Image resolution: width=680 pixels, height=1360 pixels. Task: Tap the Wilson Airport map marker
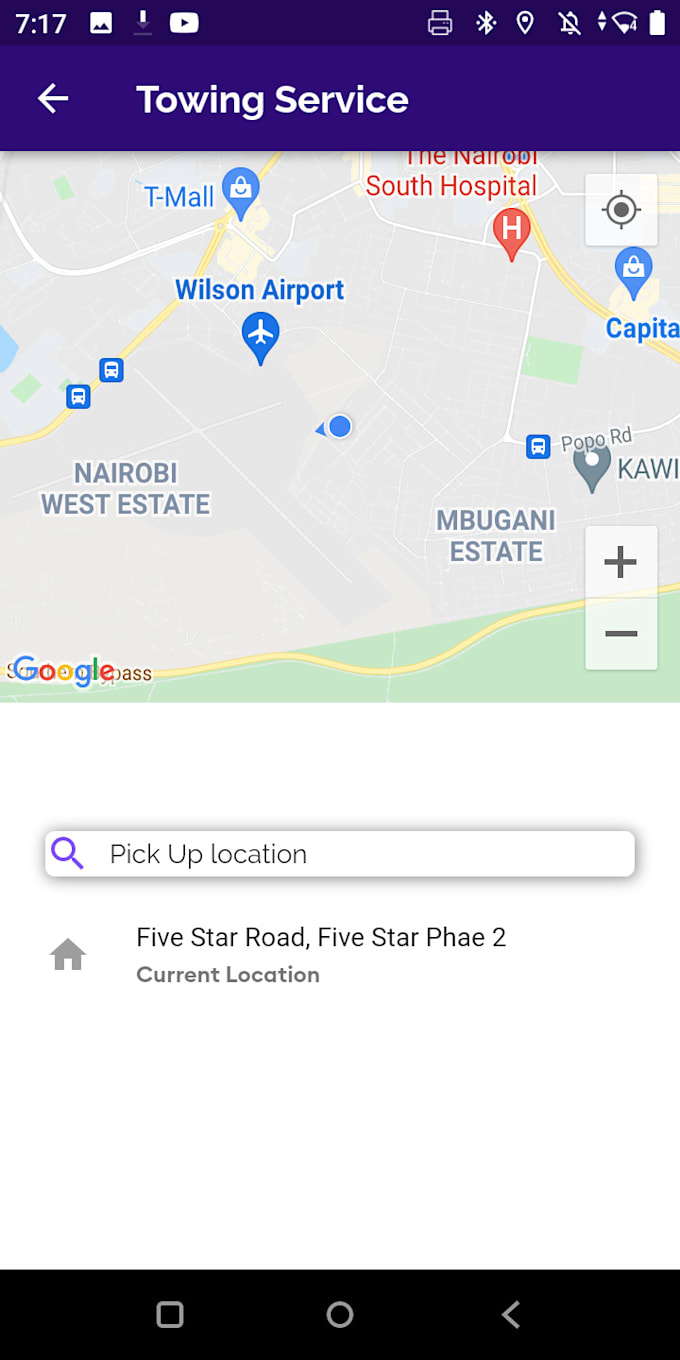click(x=261, y=334)
